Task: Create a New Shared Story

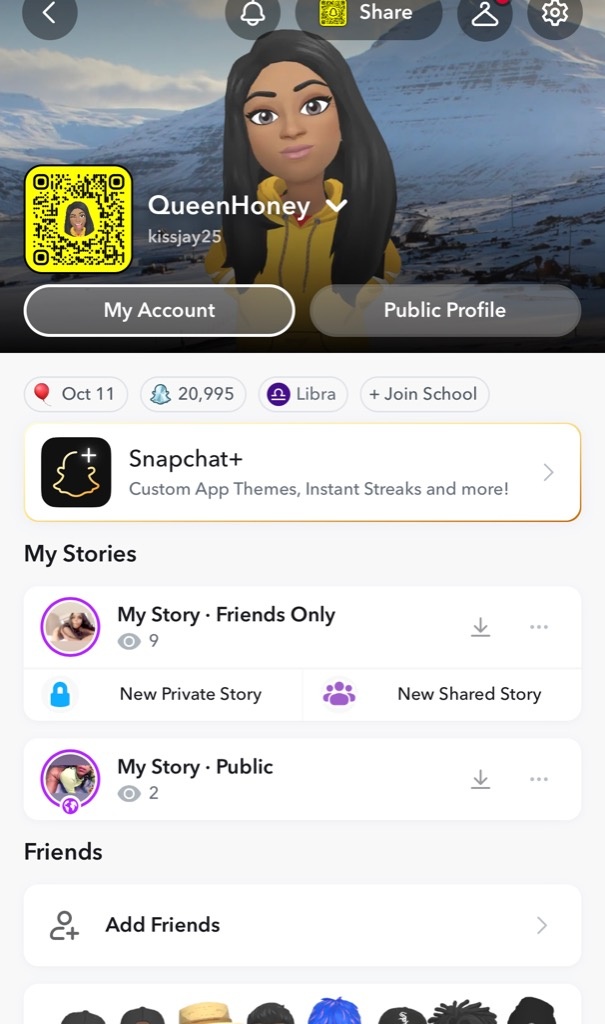Action: point(442,694)
